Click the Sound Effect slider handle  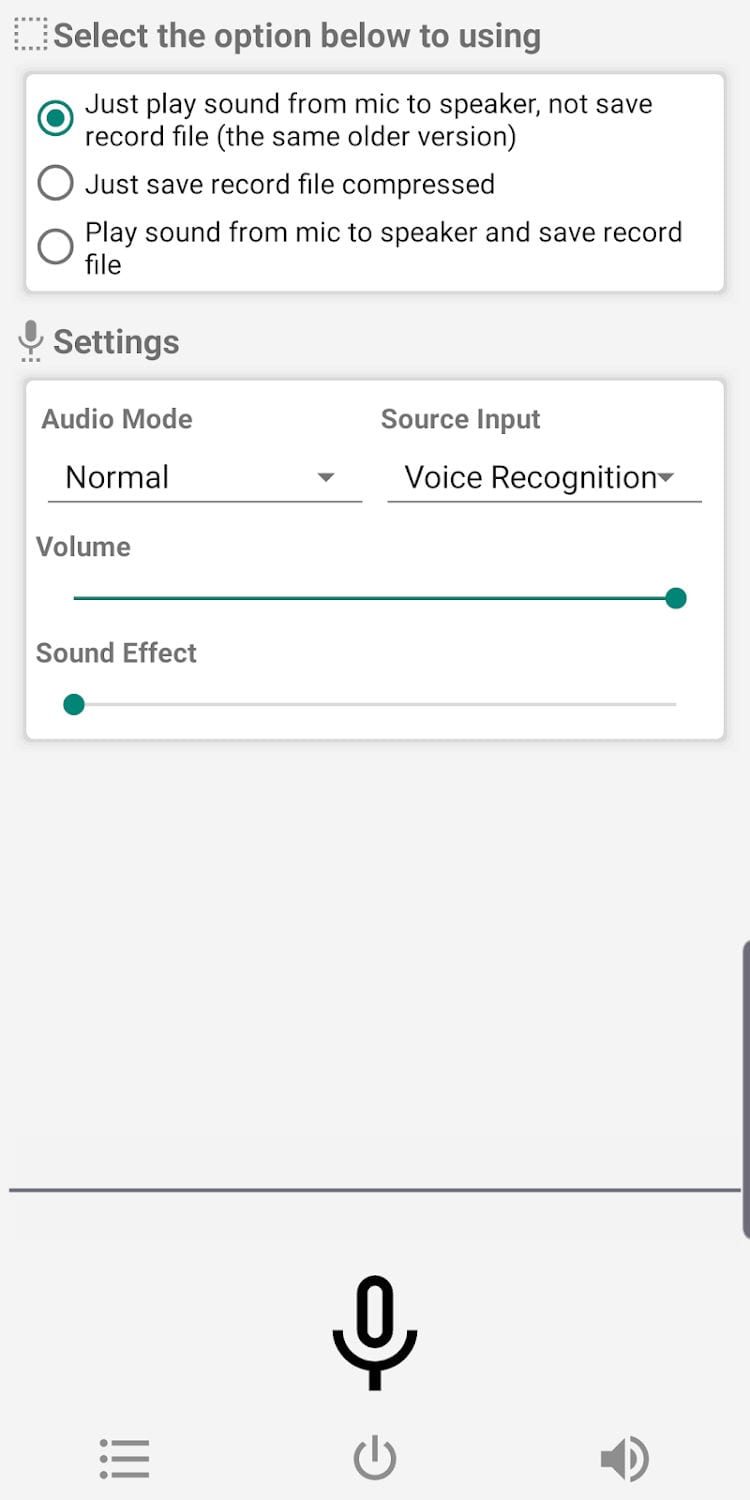(x=73, y=704)
